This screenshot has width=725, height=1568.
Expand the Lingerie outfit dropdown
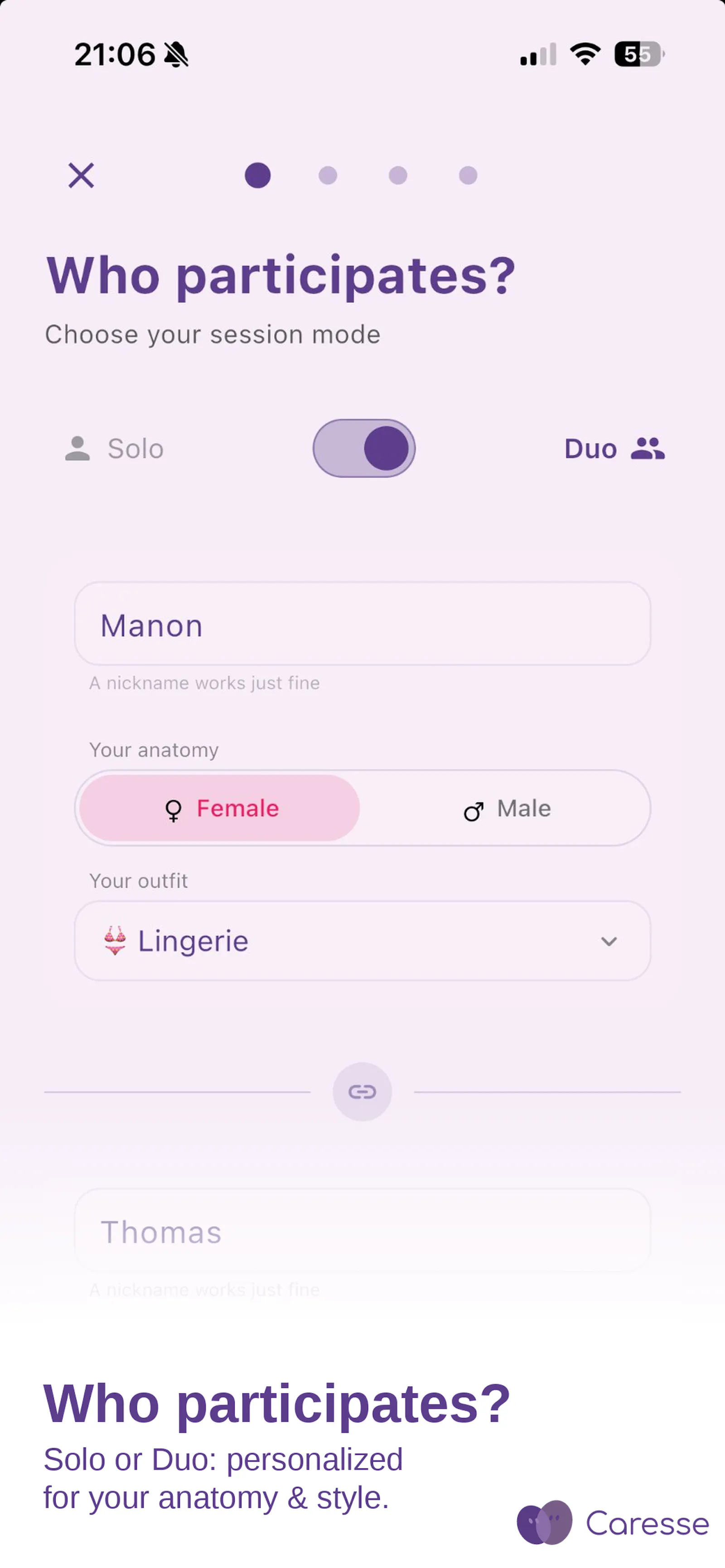pos(362,941)
